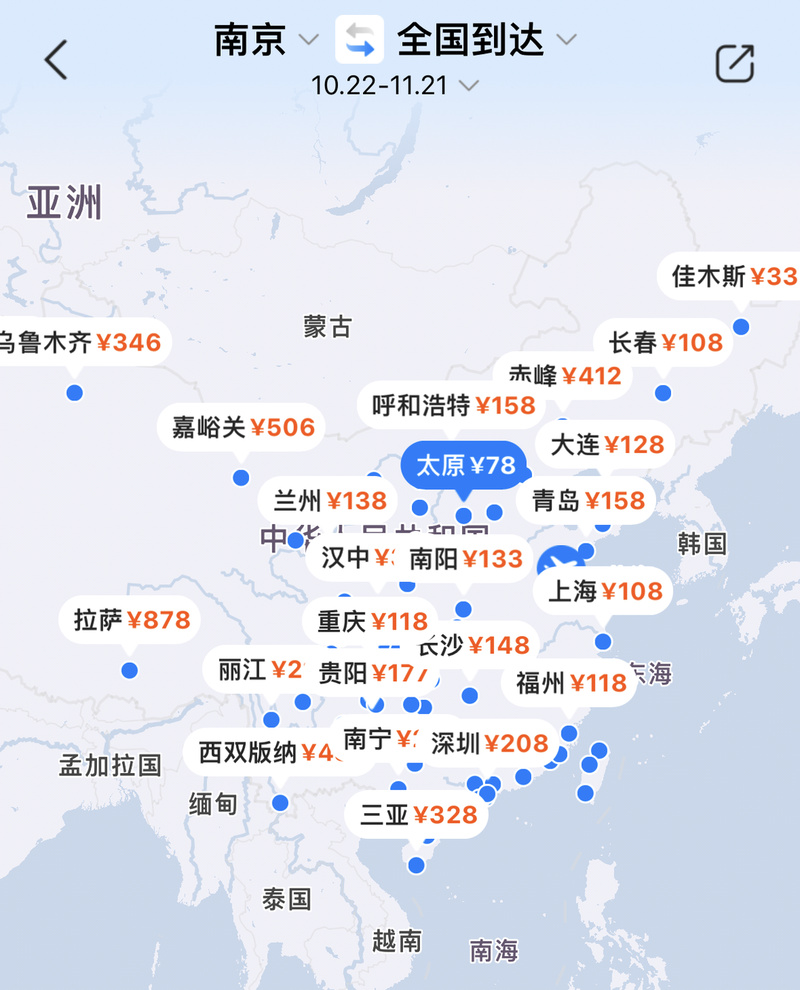Open the 全国到达 destination dropdown
Viewport: 800px width, 990px height.
pos(486,40)
